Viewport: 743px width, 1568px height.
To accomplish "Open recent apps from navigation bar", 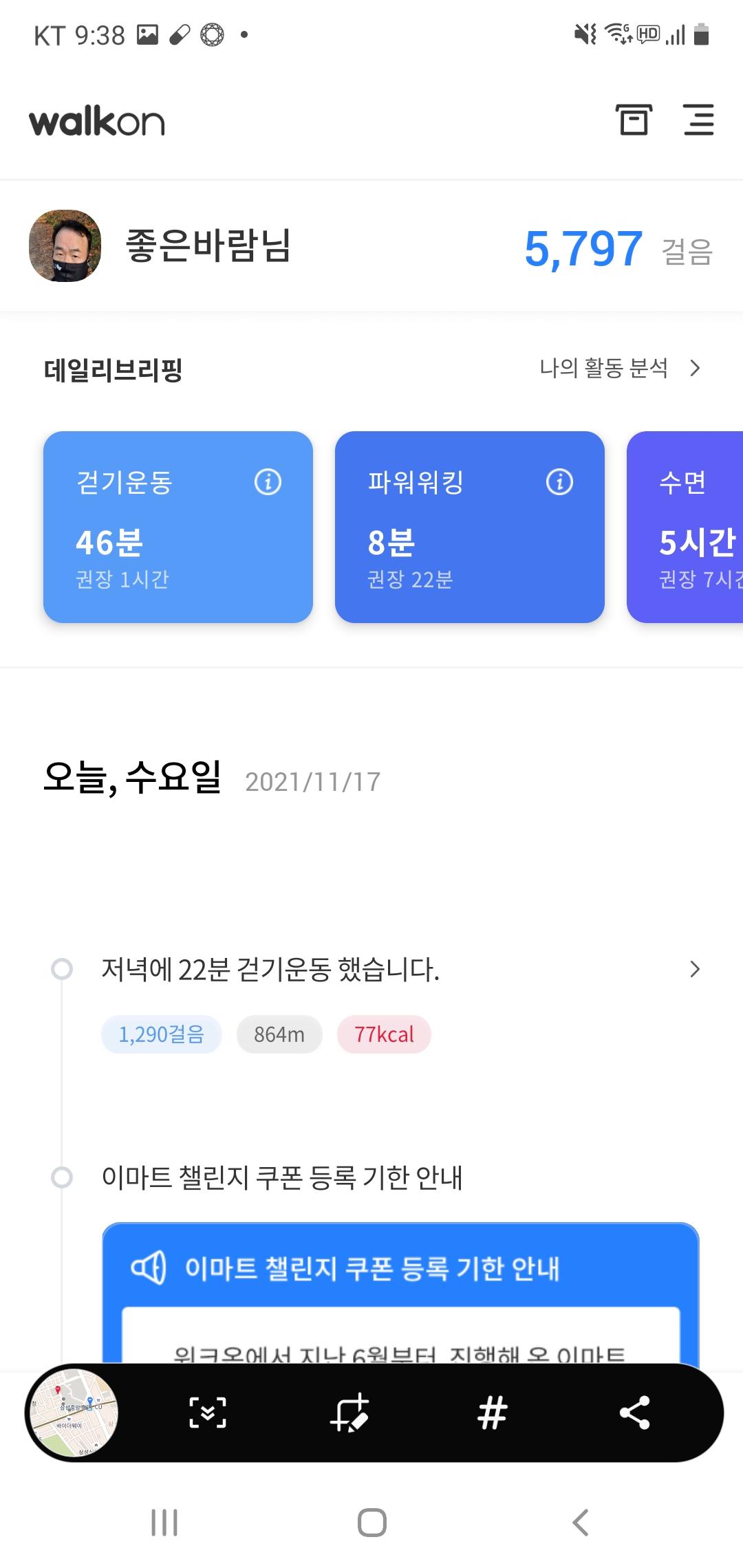I will (164, 1523).
